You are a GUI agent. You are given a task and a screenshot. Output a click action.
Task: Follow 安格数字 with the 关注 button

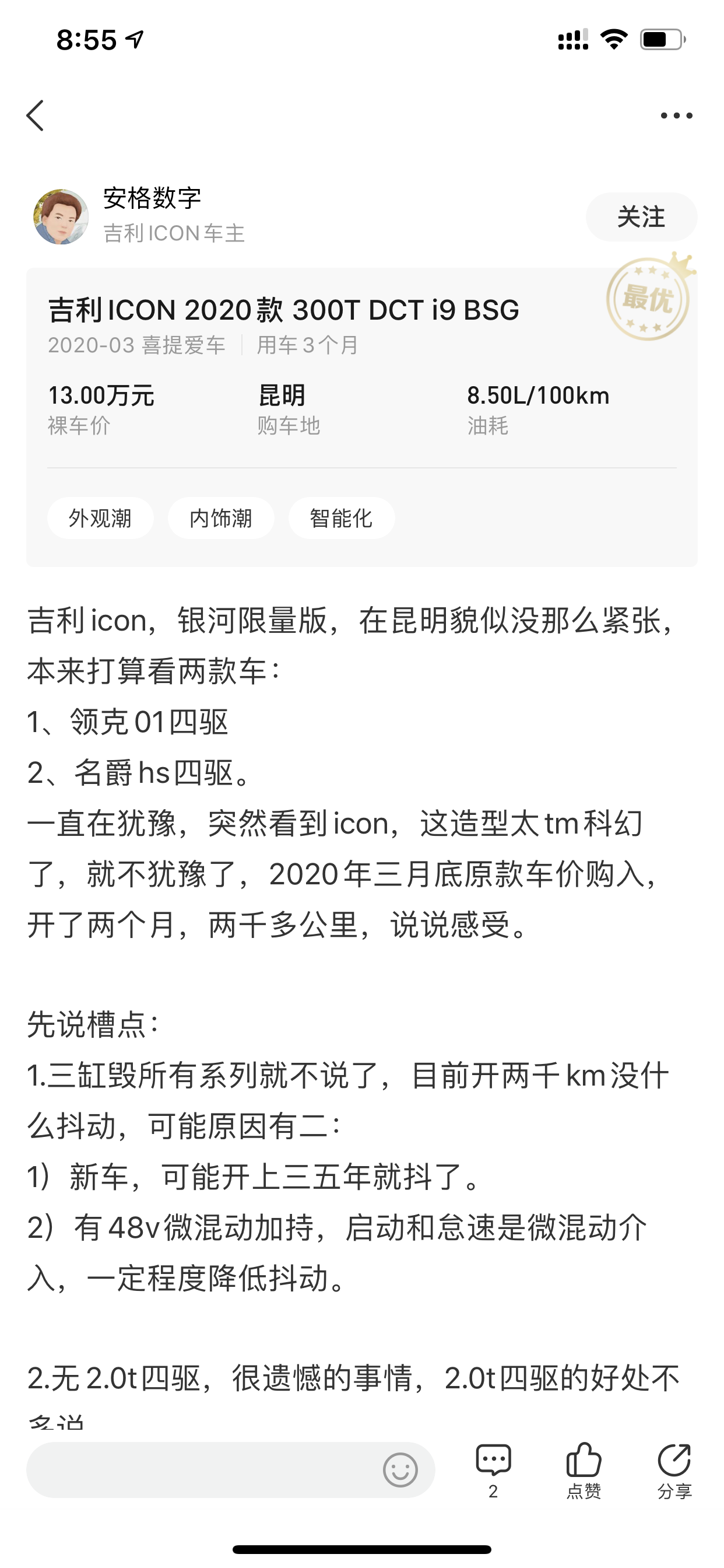tap(641, 216)
